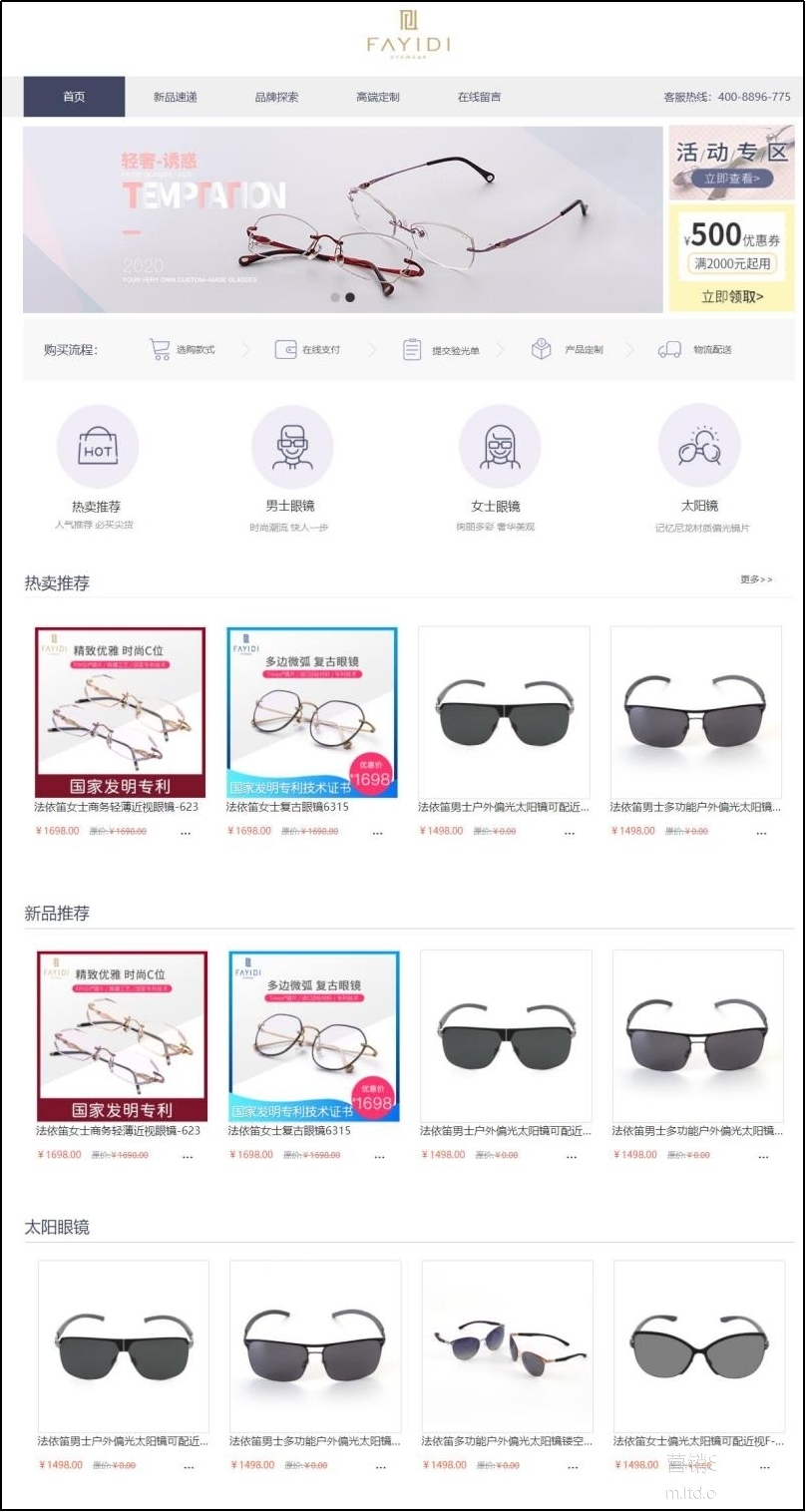Screen dimensions: 806x1512
Task: Open the 热卖推荐 HOT category
Action: pos(97,448)
